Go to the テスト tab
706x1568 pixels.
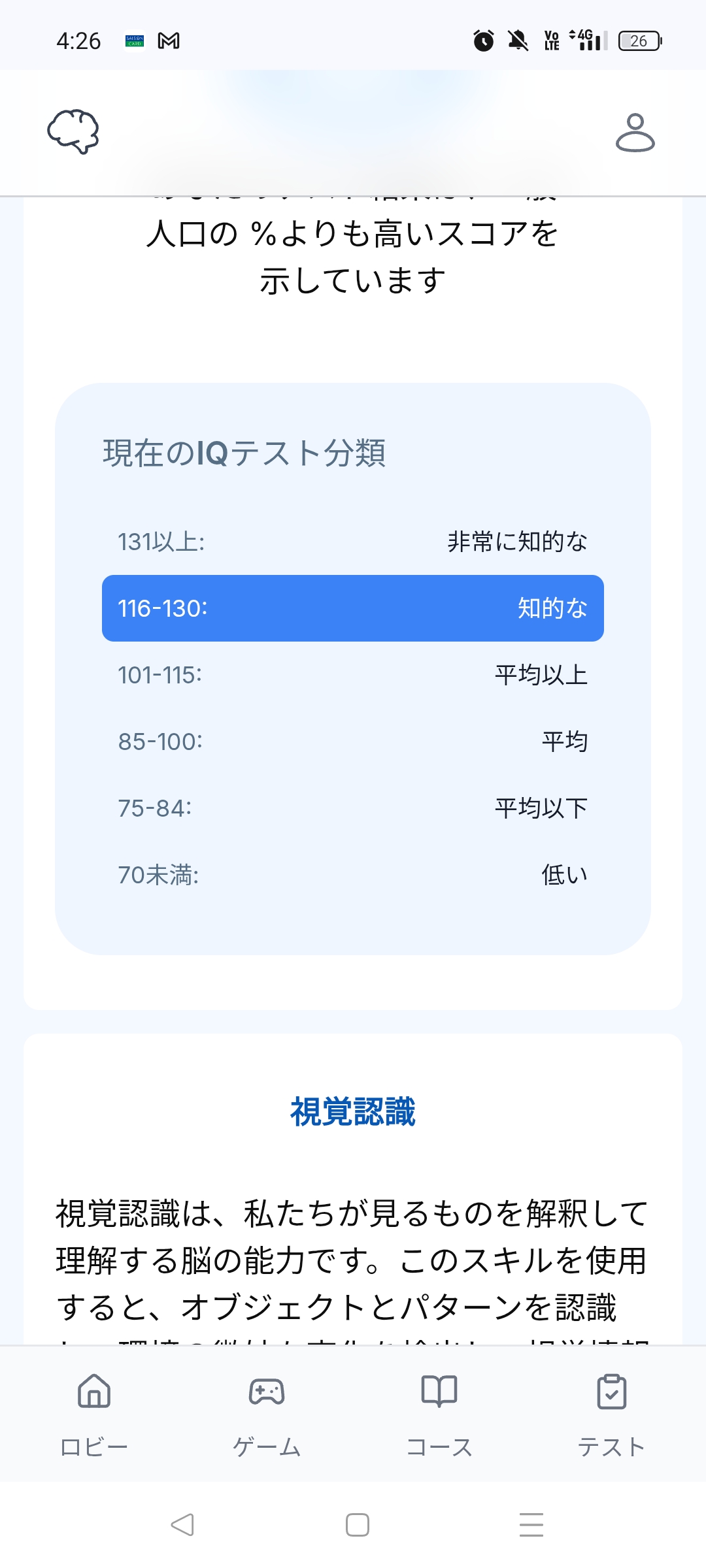click(x=612, y=1415)
